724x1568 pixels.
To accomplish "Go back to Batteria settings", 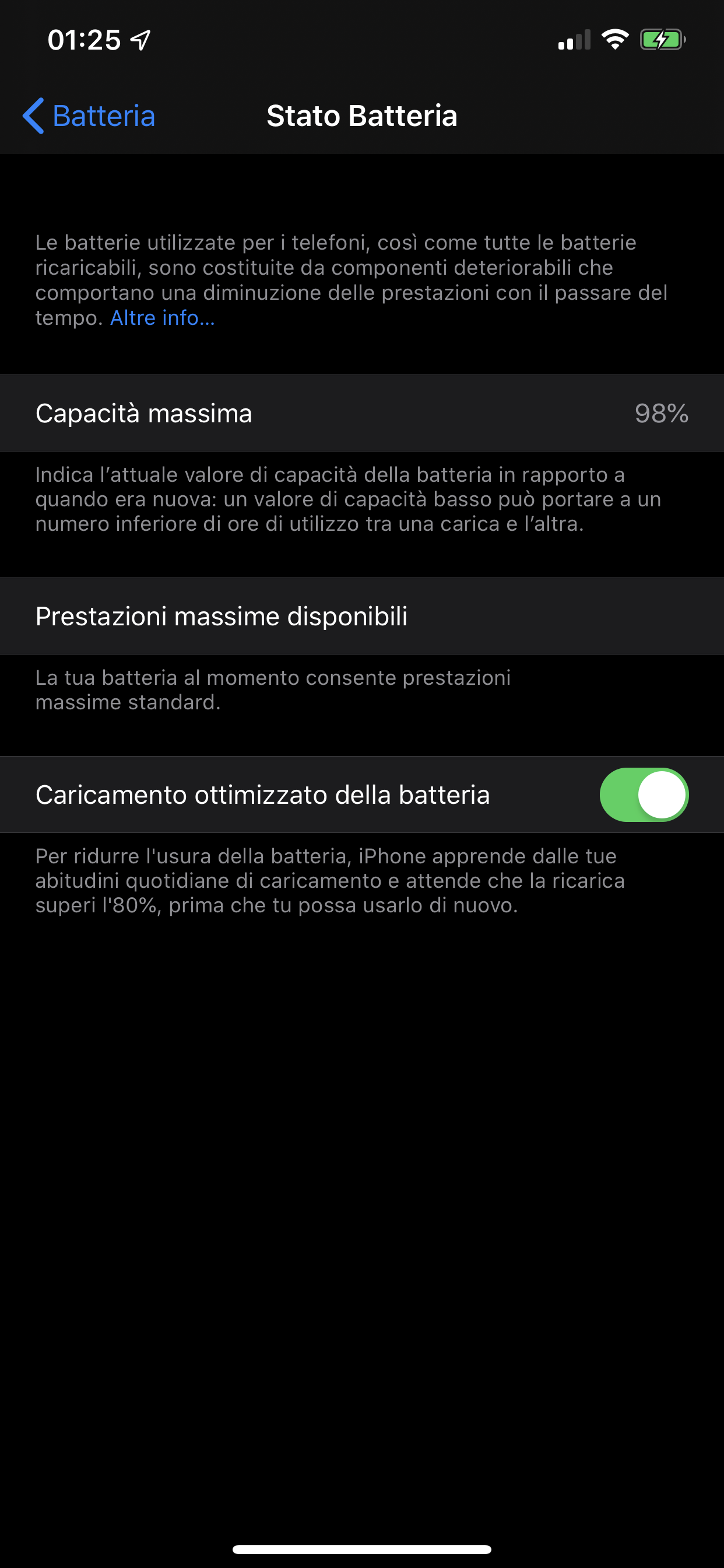I will click(89, 116).
